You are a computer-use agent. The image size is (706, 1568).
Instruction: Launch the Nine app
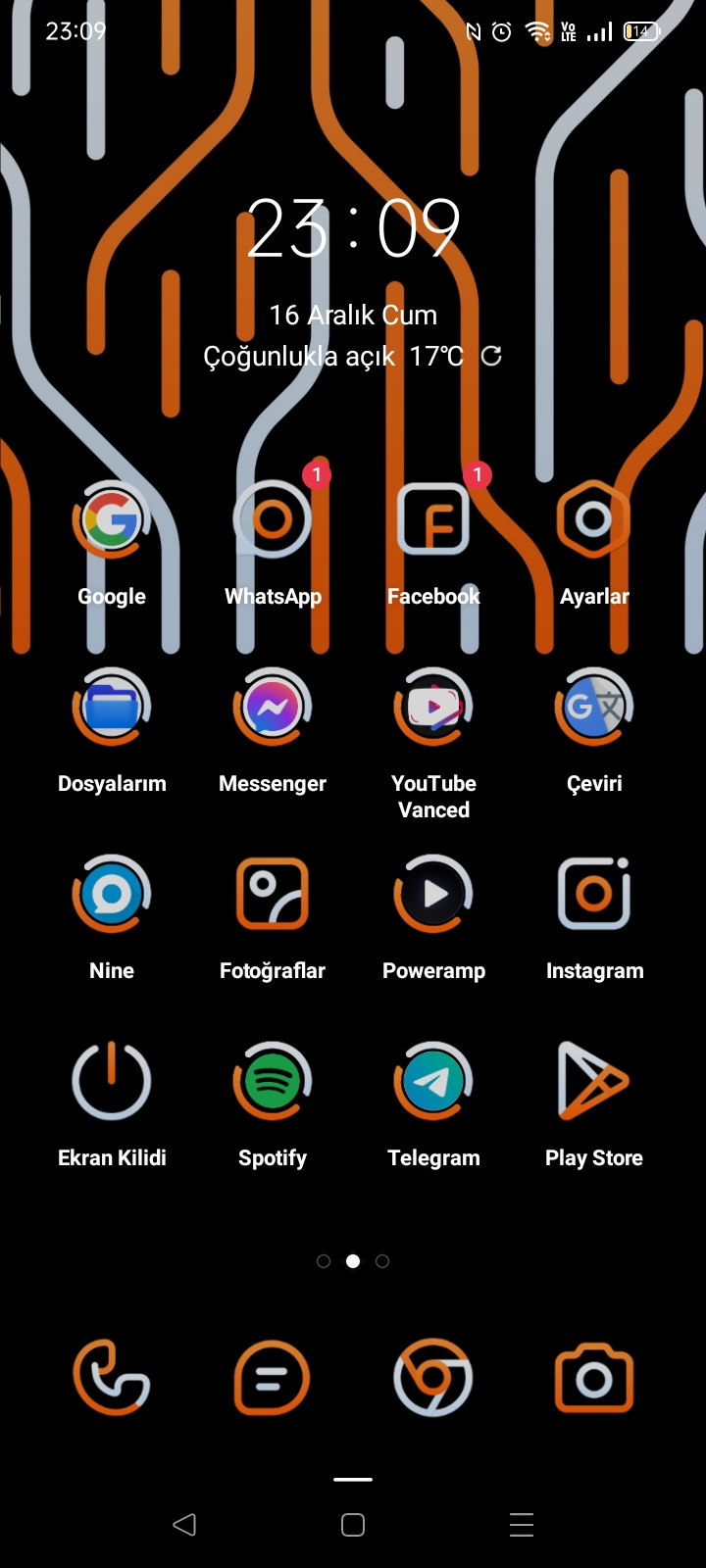(x=112, y=895)
